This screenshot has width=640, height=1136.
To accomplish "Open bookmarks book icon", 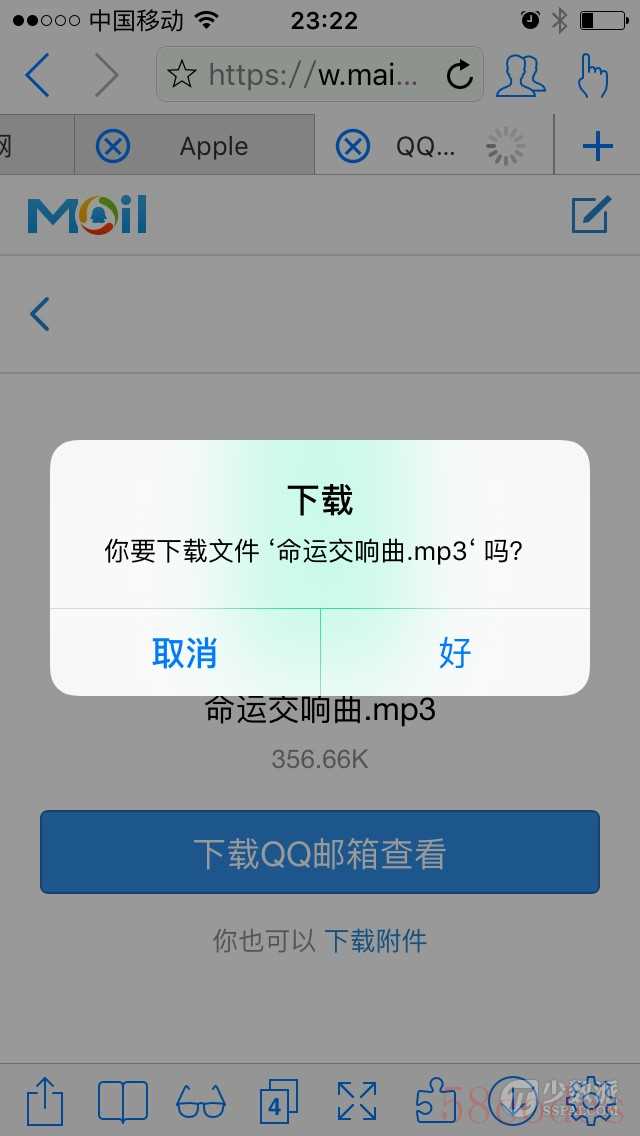I will click(x=123, y=1102).
